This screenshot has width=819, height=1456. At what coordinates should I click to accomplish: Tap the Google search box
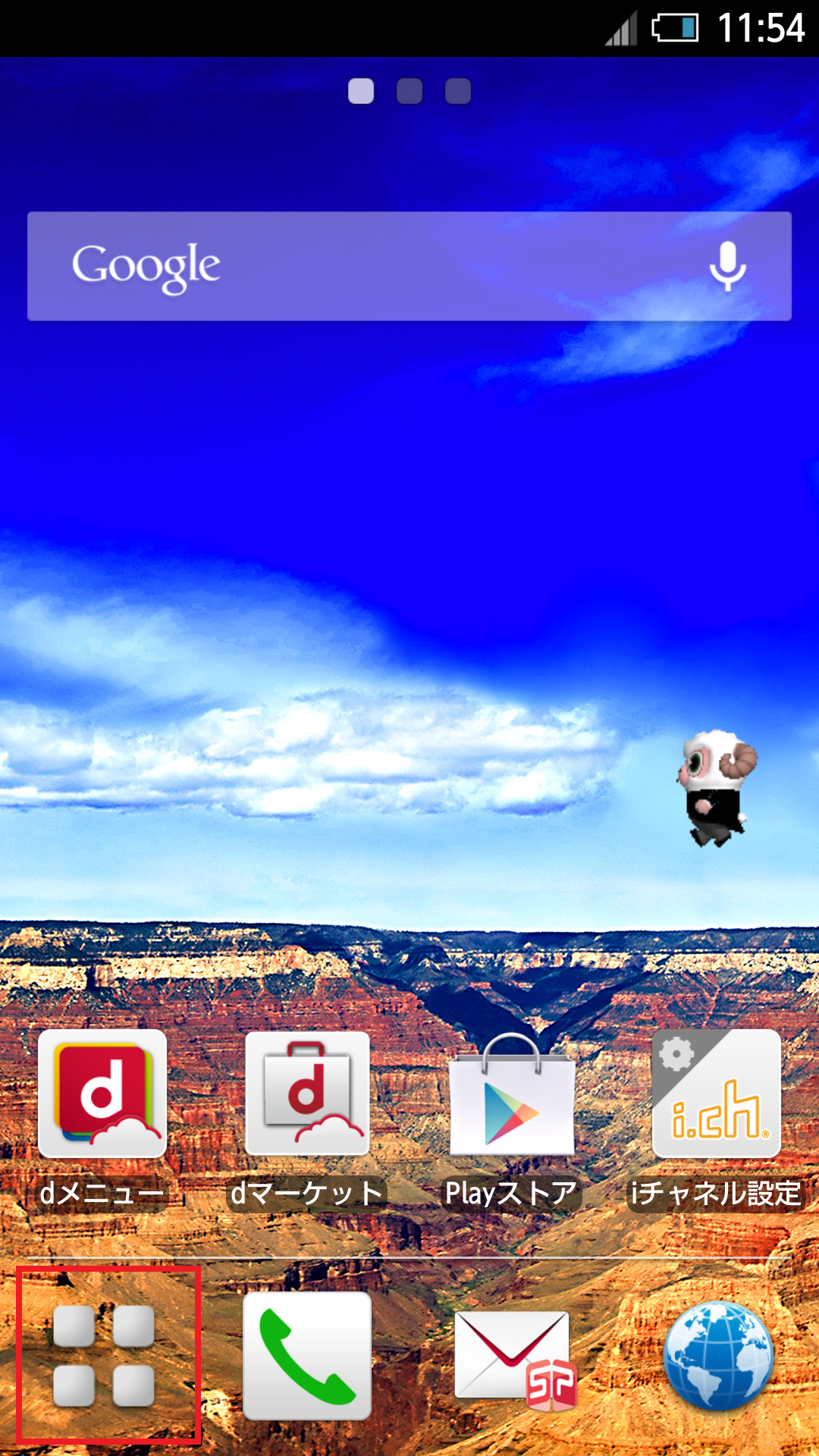pyautogui.click(x=364, y=266)
